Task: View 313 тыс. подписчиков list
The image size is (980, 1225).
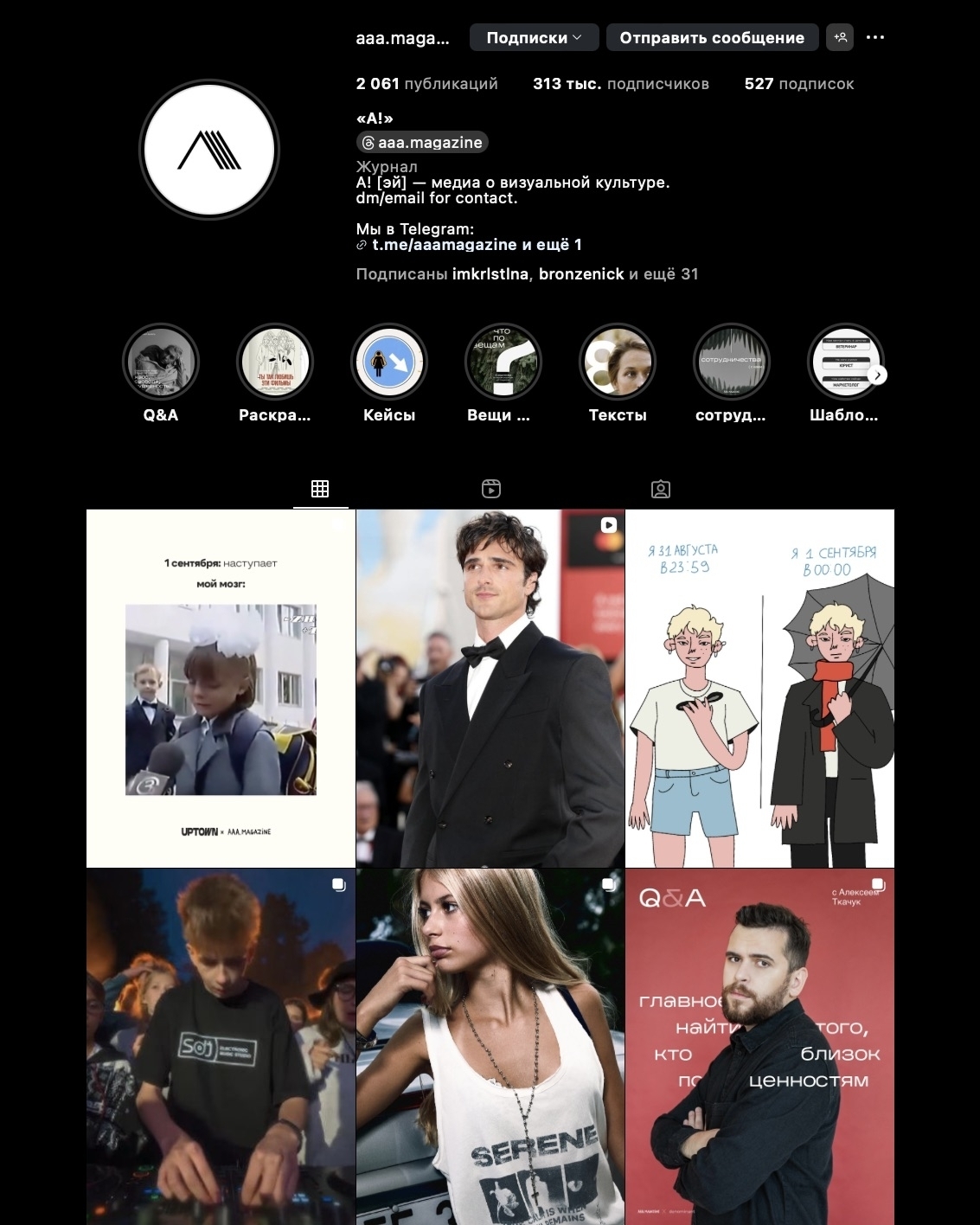Action: [620, 84]
